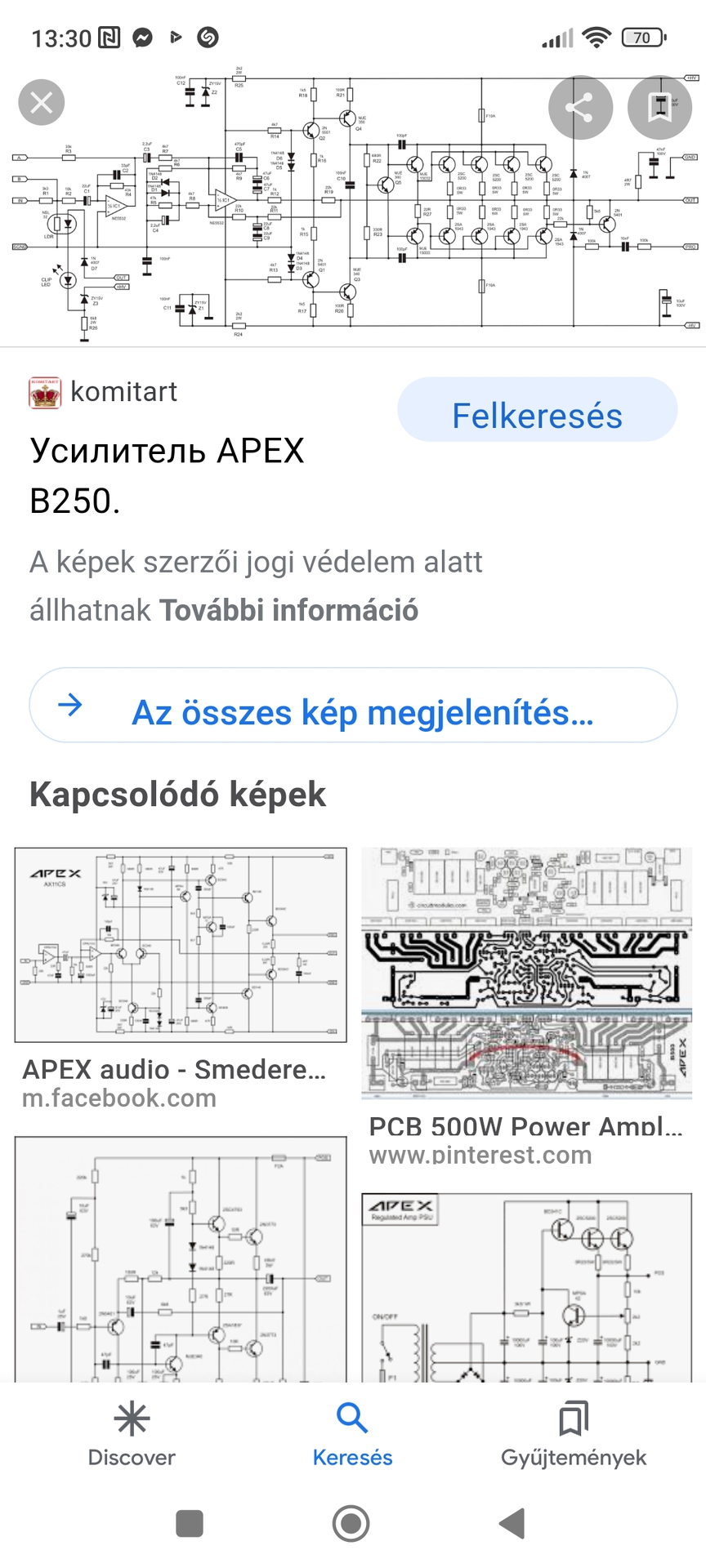The height and width of the screenshot is (1568, 706).
Task: Close the image viewer
Action: tap(41, 103)
